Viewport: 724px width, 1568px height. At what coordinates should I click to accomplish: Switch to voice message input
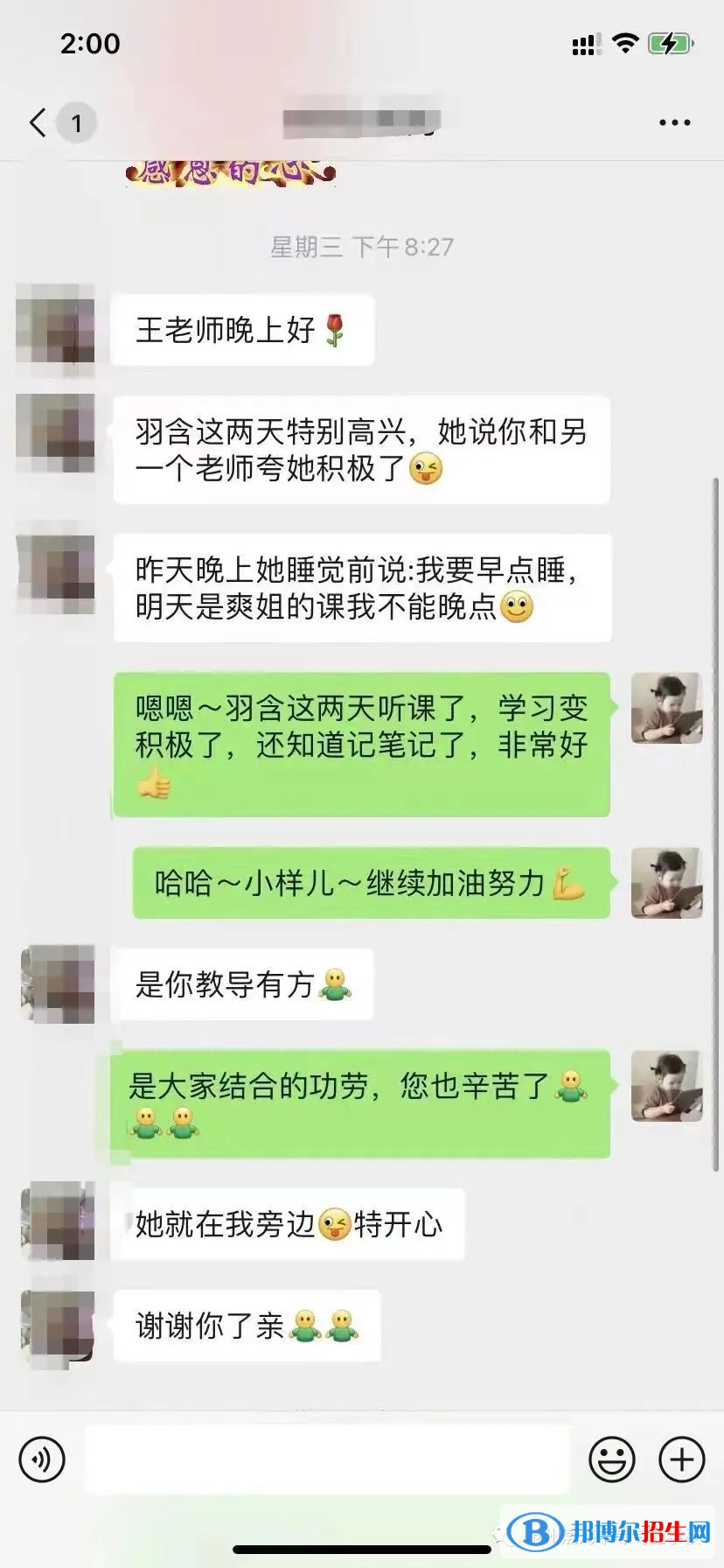(x=42, y=1459)
